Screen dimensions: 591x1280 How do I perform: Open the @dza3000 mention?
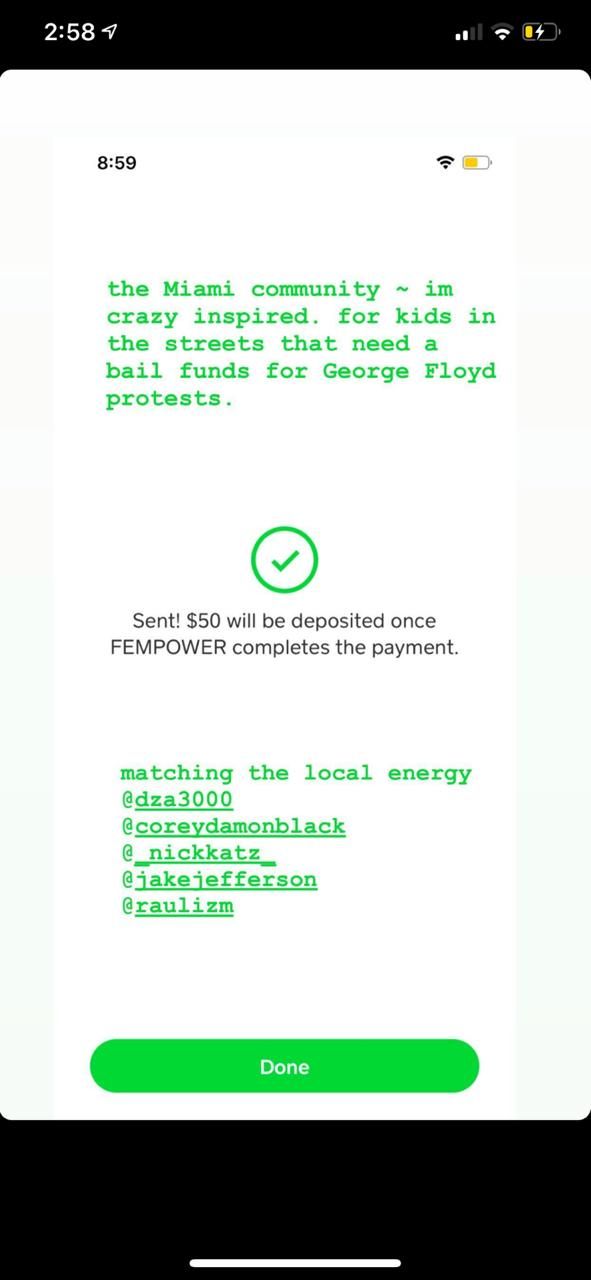(x=176, y=800)
